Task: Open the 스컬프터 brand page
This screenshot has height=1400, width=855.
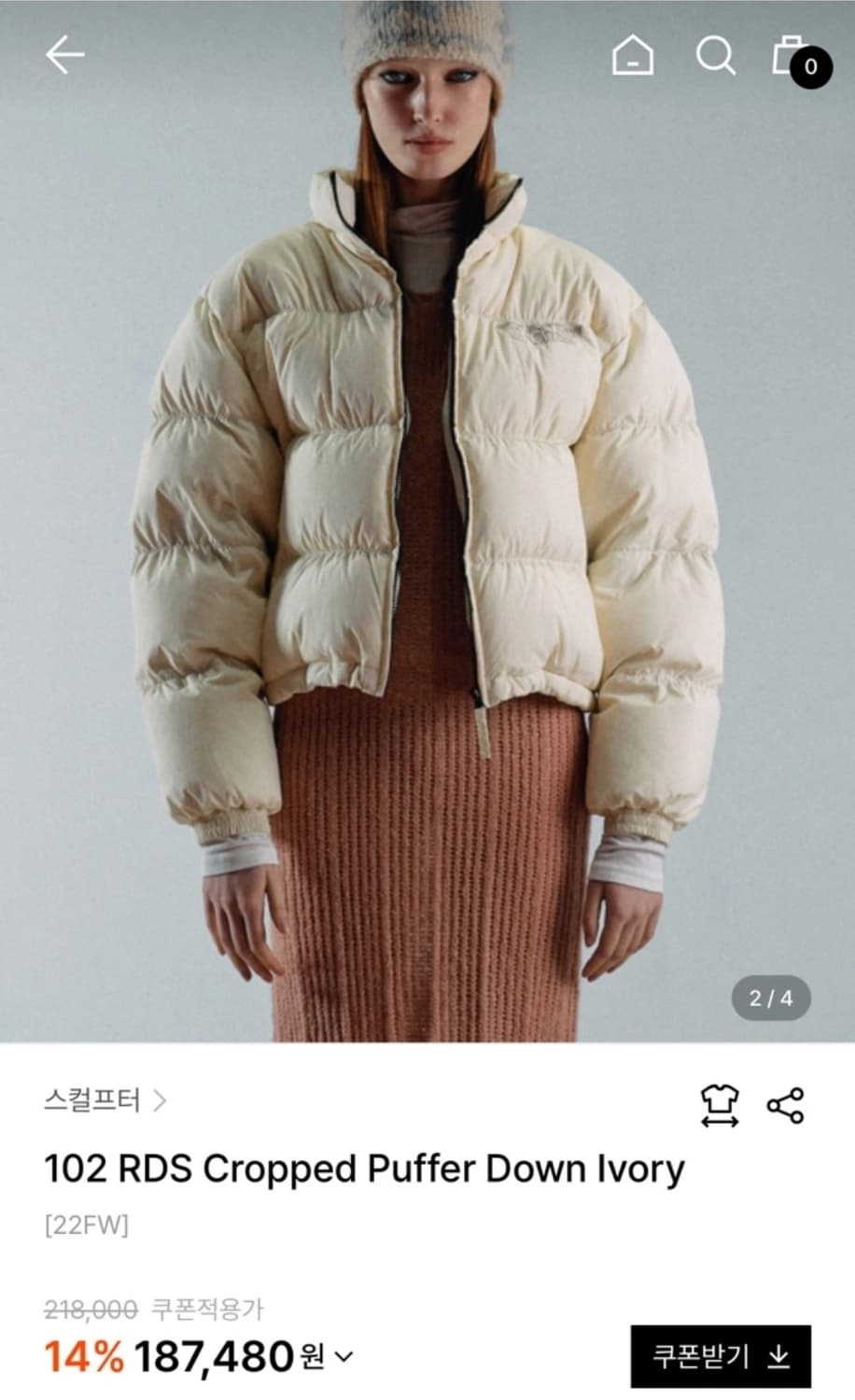Action: tap(90, 1103)
